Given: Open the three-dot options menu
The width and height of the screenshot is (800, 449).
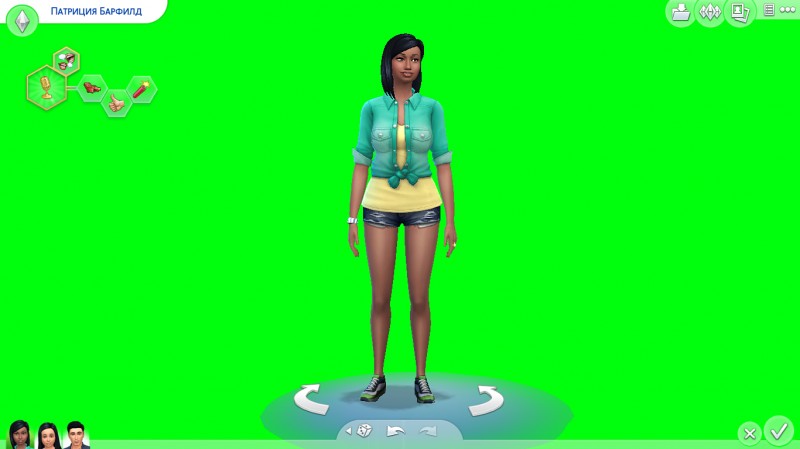Looking at the screenshot, I should 788,9.
